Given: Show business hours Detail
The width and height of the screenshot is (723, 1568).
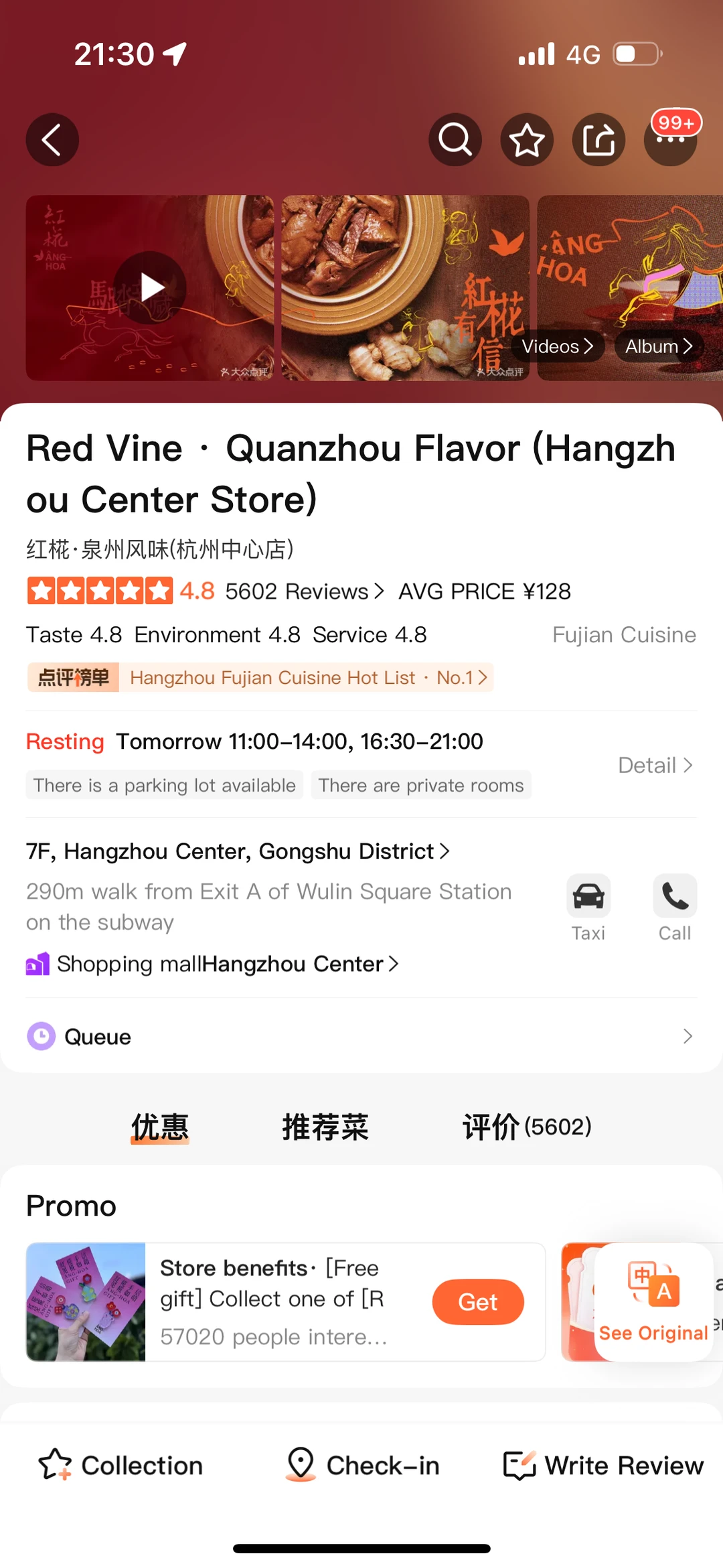Looking at the screenshot, I should pos(655,765).
